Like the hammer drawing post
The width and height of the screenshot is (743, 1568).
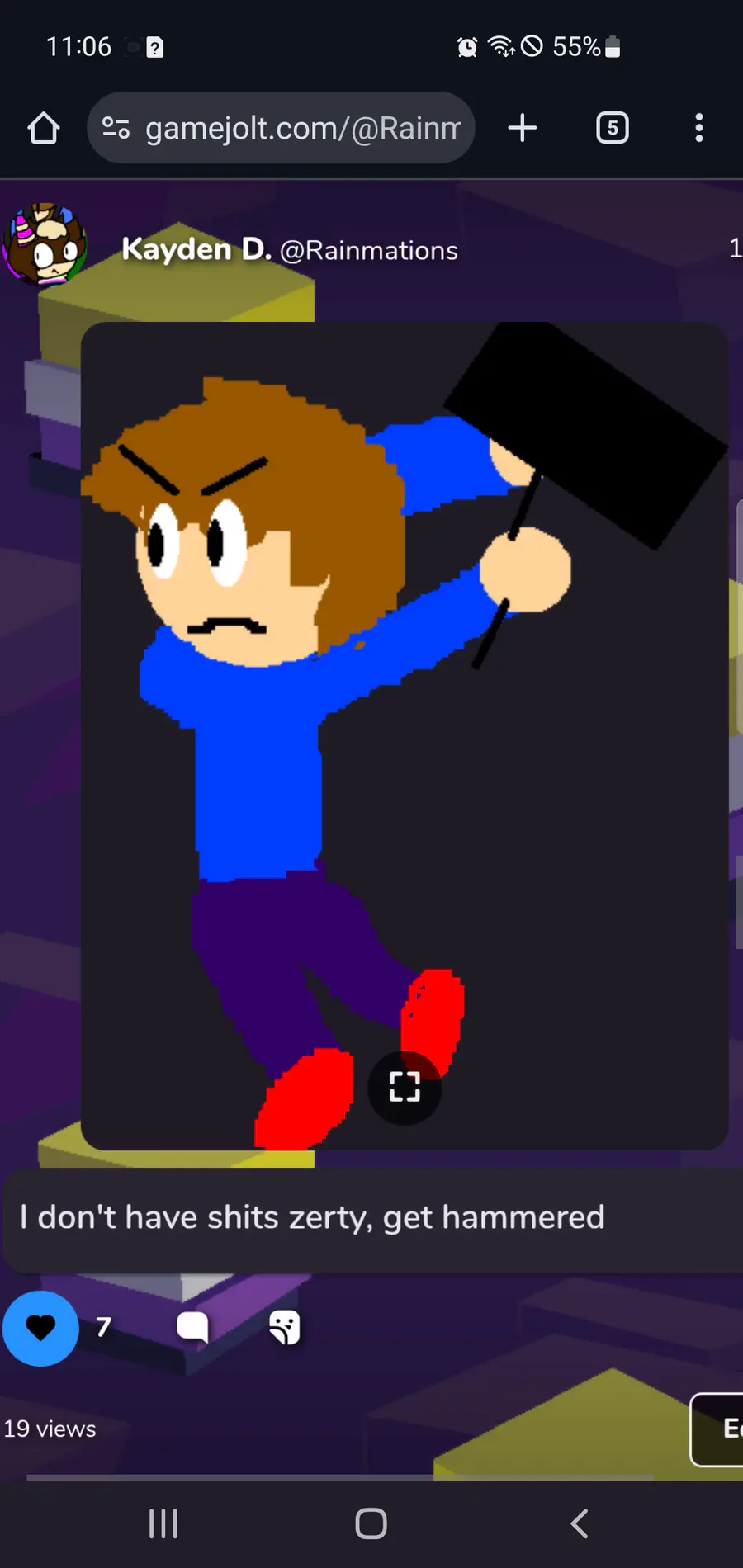pos(40,1328)
